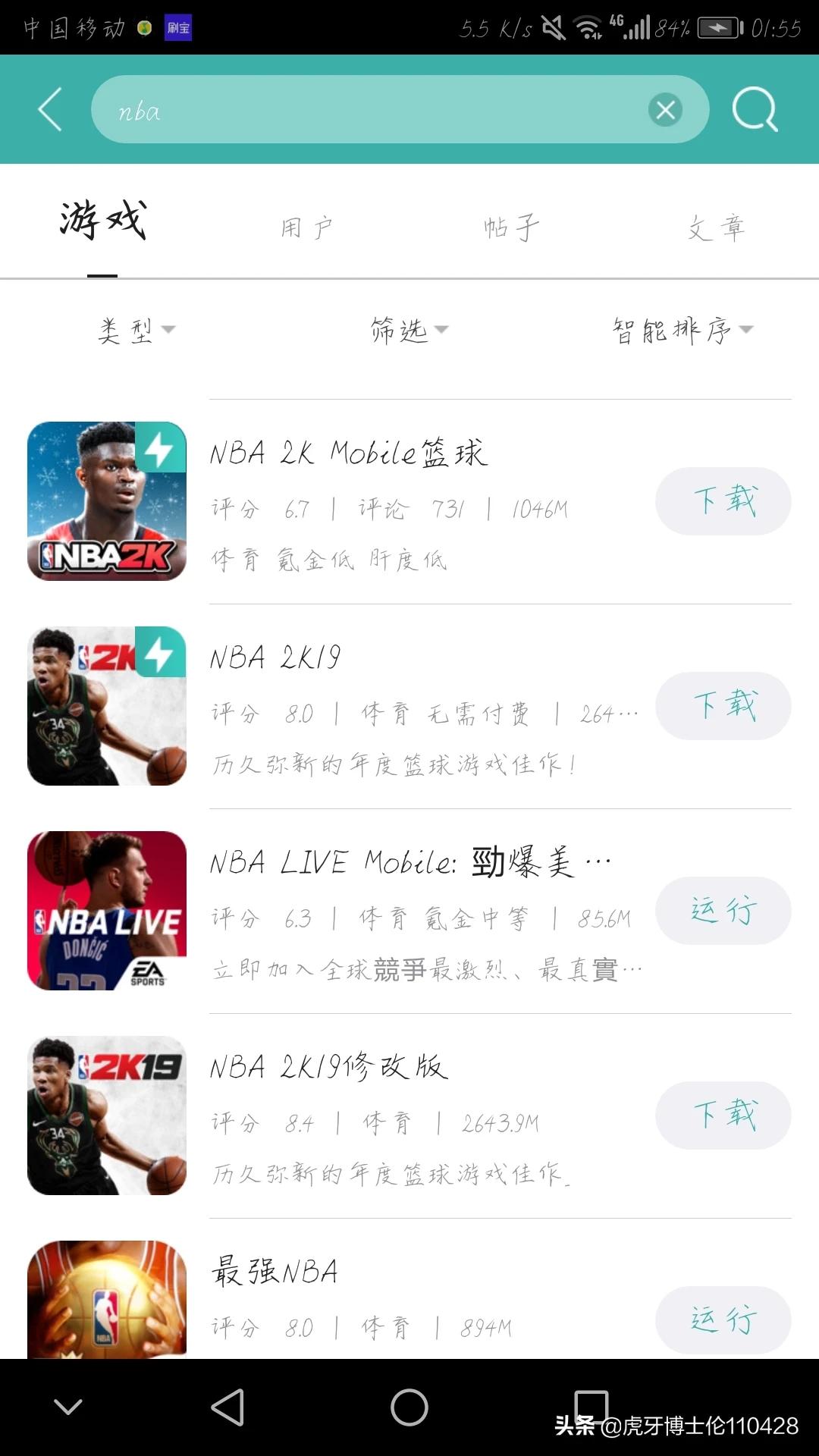
Task: Switch to the 用户 tab
Action: [x=306, y=227]
